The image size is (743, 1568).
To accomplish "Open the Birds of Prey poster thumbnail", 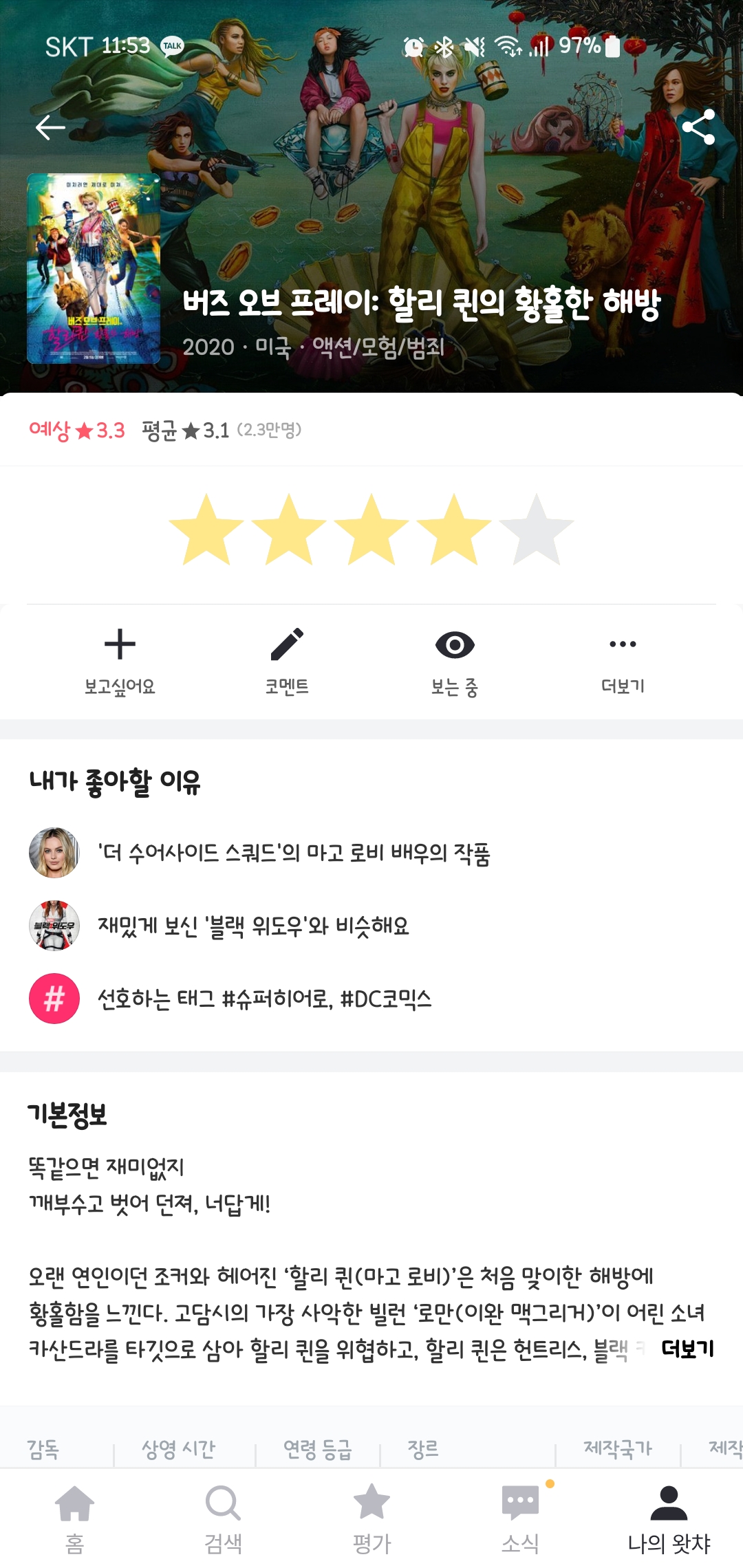I will coord(94,268).
